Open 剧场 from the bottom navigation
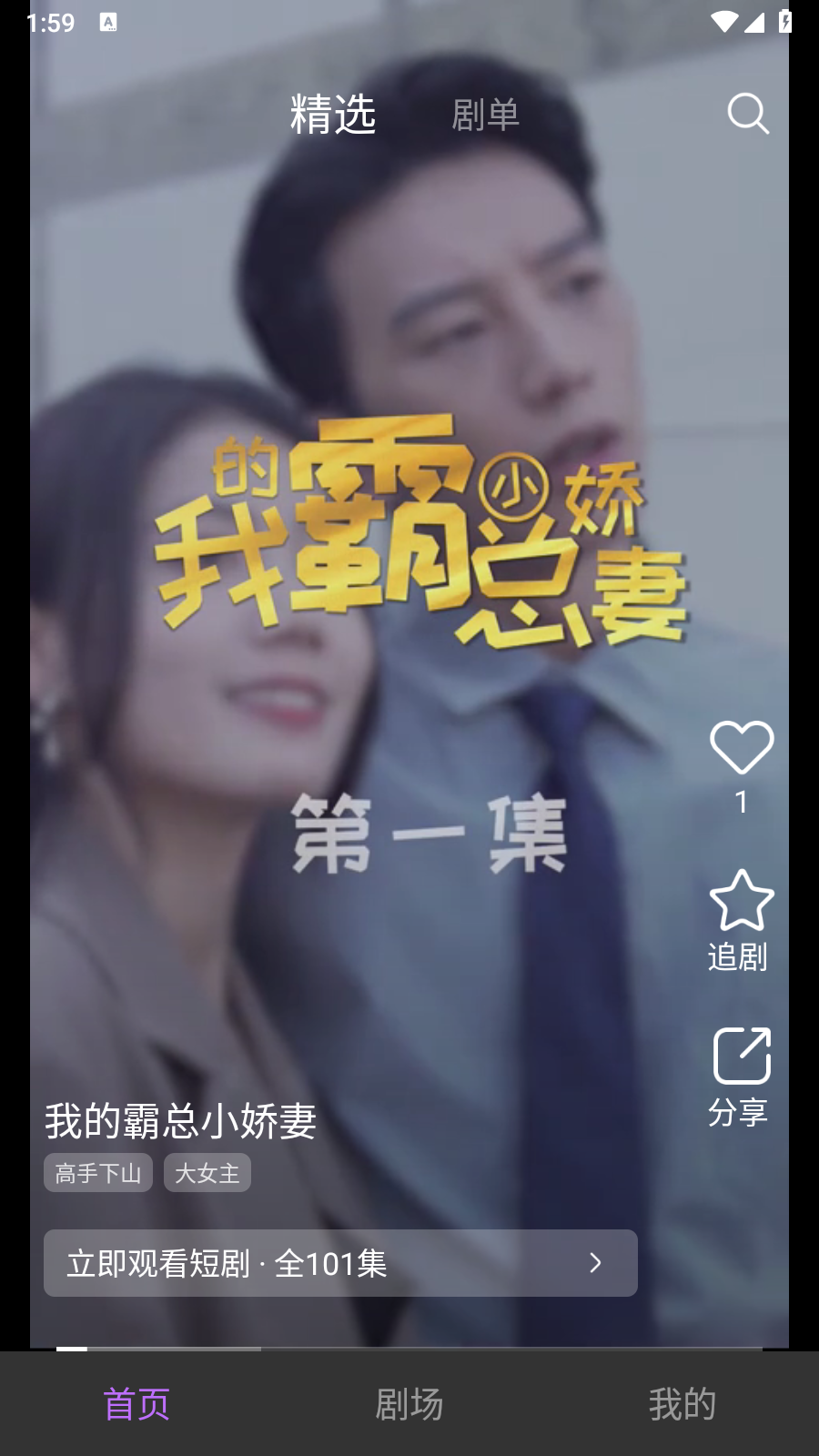 409,1404
